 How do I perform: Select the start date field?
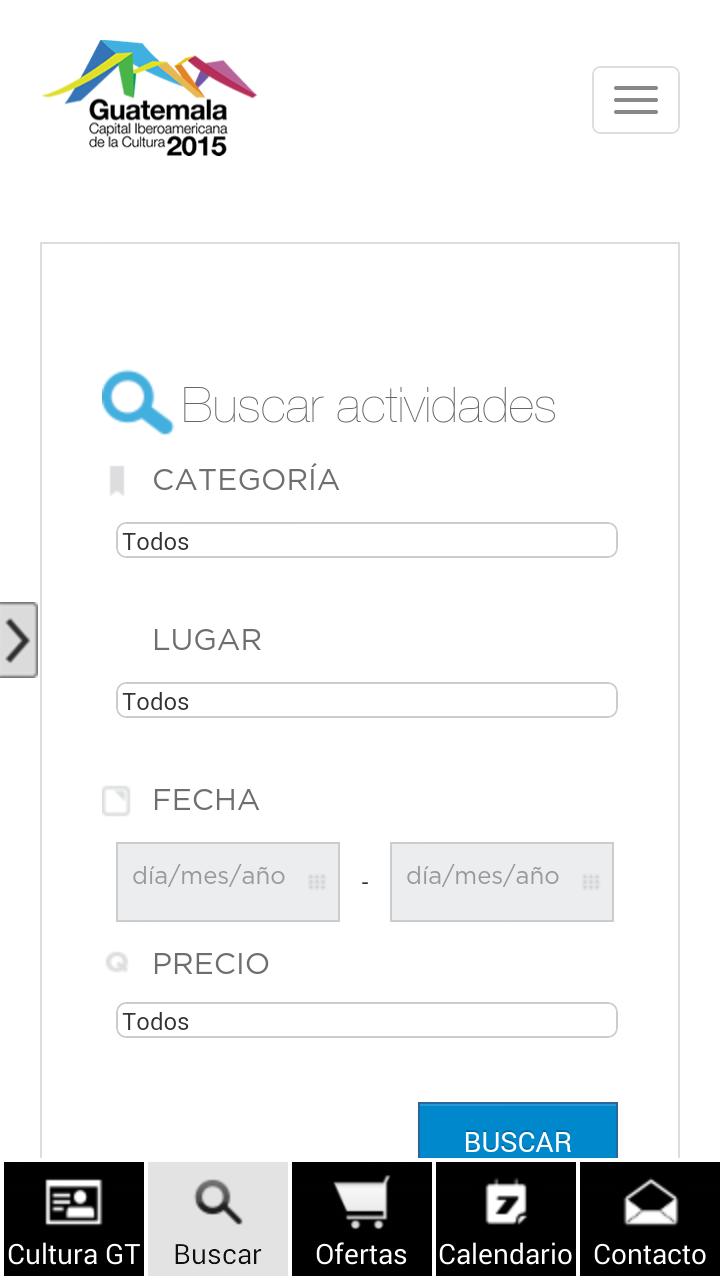pos(228,881)
